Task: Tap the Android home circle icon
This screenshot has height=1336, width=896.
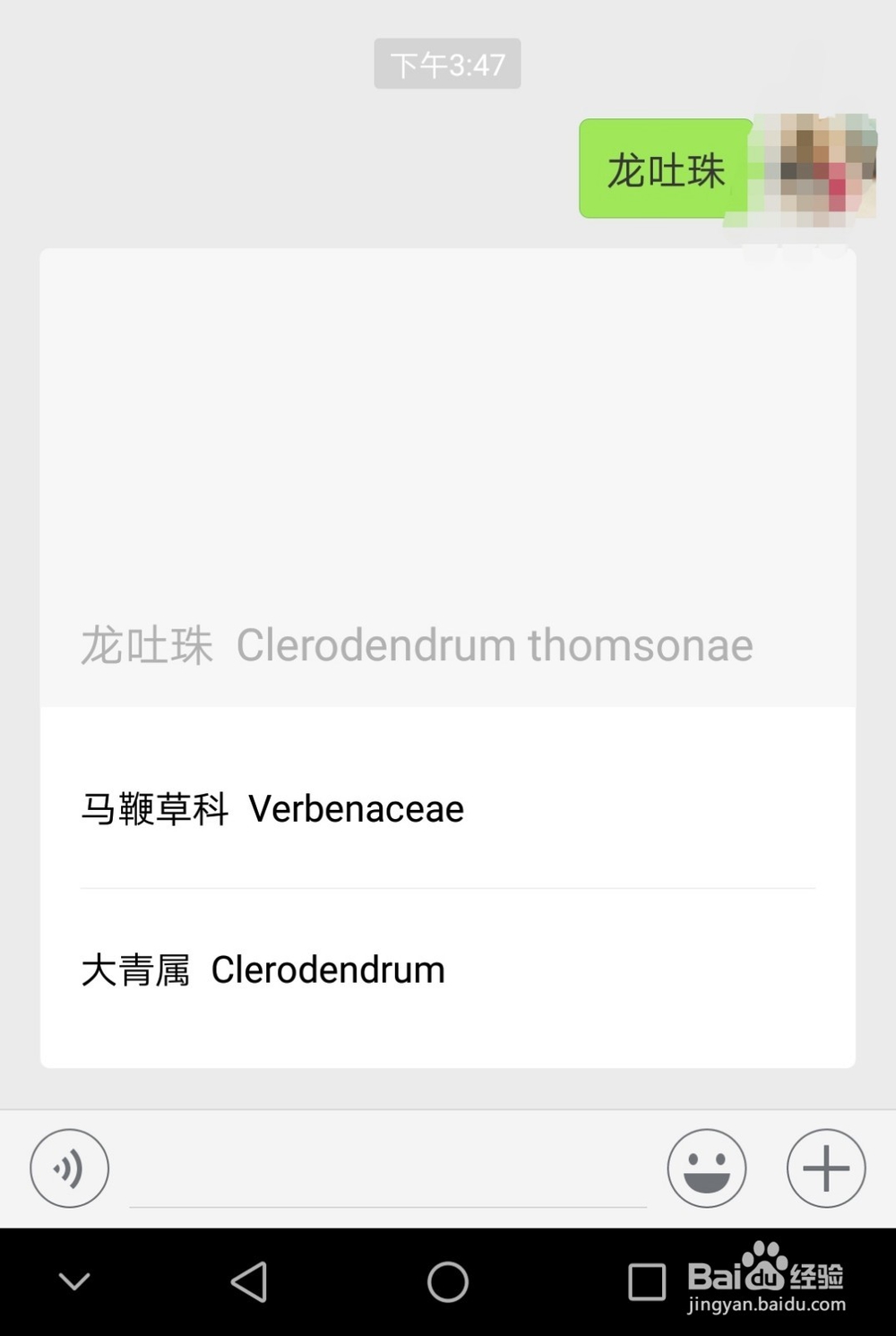Action: pyautogui.click(x=446, y=1281)
